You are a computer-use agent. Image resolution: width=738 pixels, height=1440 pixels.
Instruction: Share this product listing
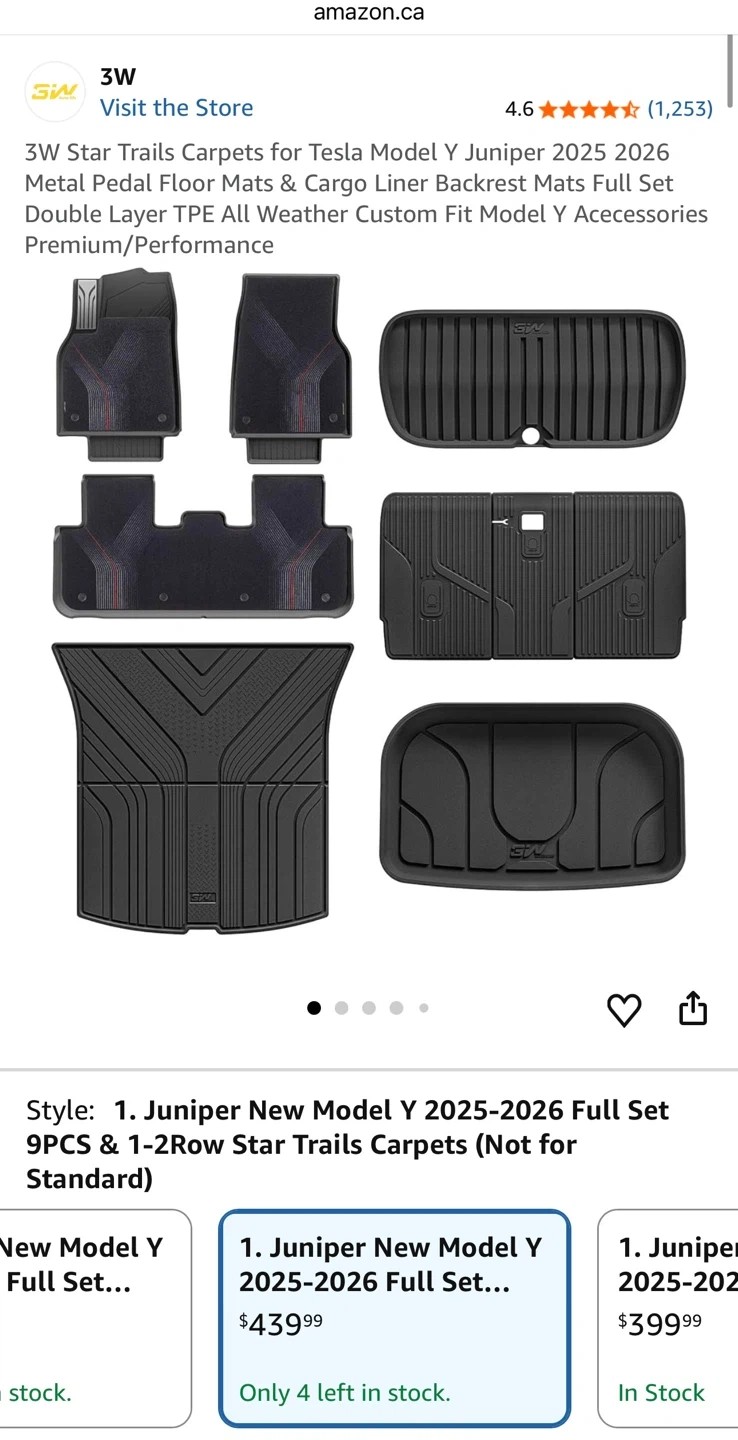[693, 1009]
